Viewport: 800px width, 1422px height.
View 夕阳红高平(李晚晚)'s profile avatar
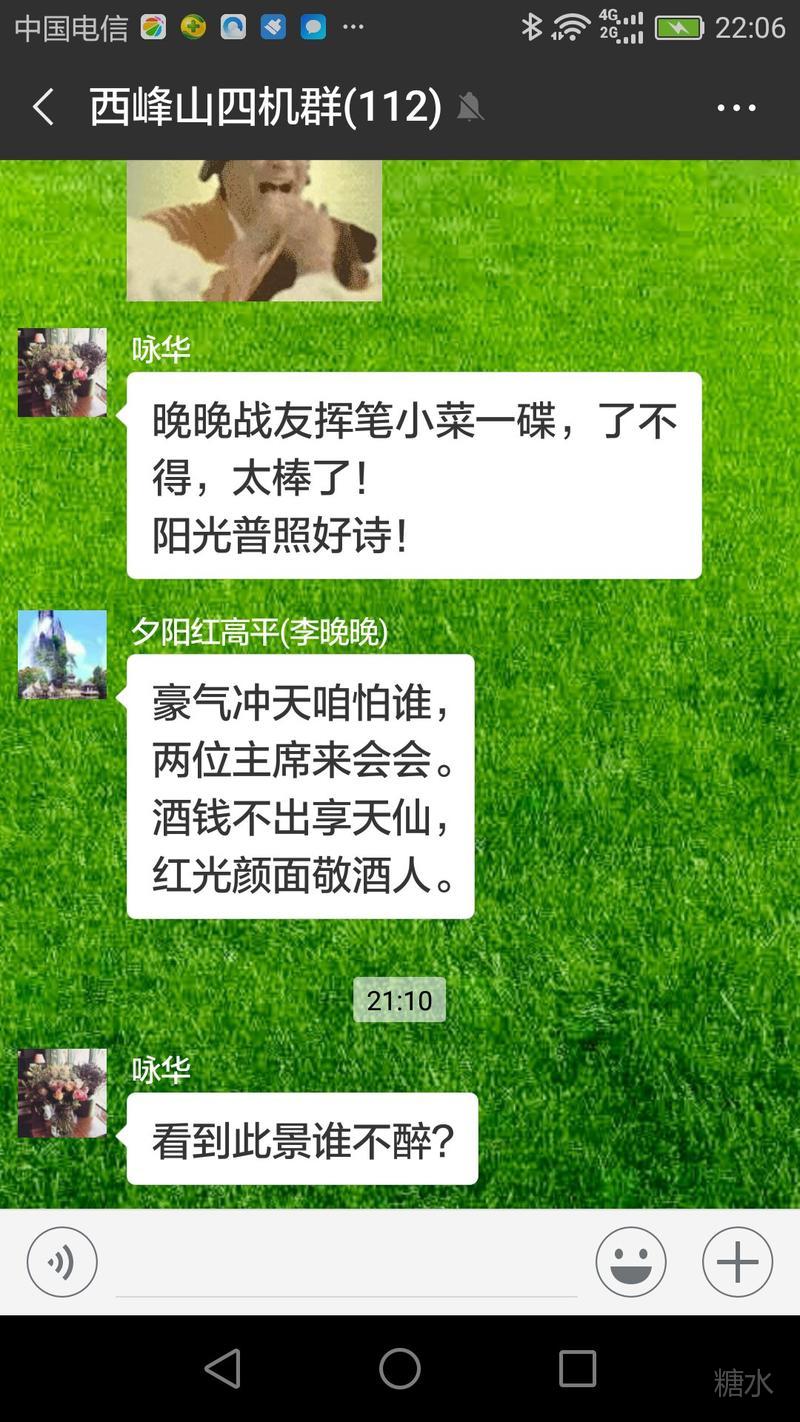click(62, 655)
